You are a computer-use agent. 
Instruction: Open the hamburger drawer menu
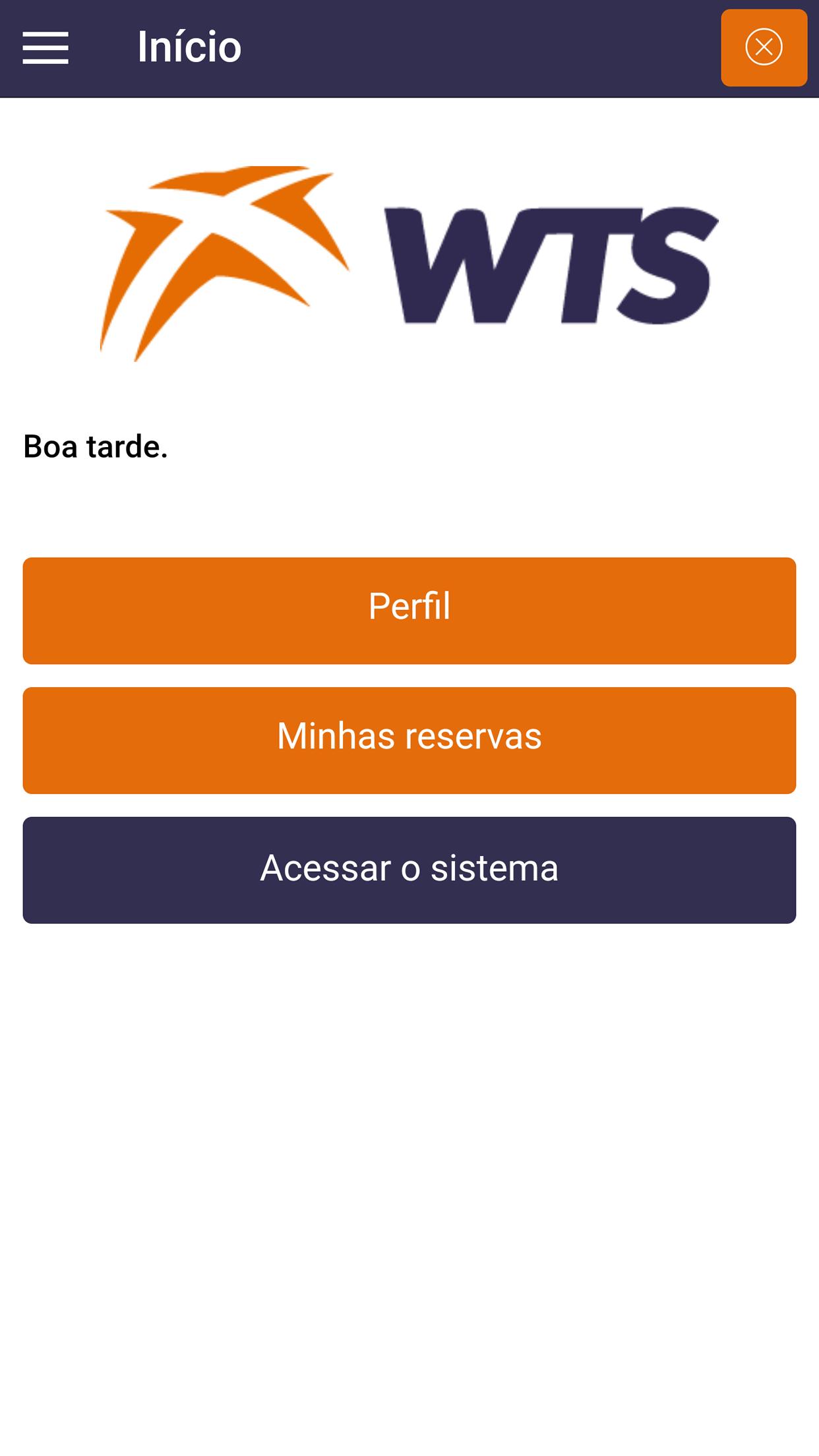pos(45,47)
